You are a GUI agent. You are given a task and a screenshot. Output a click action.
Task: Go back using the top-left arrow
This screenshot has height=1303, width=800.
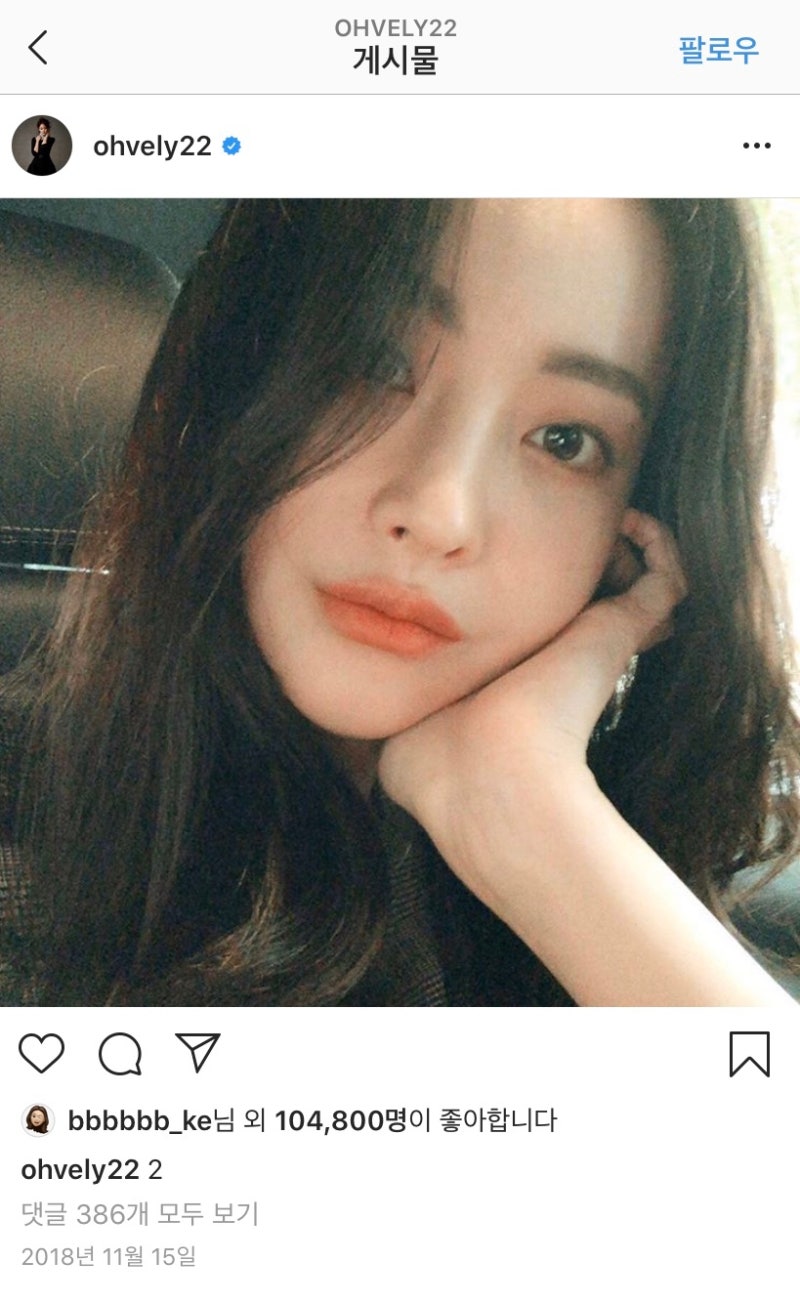(x=38, y=47)
